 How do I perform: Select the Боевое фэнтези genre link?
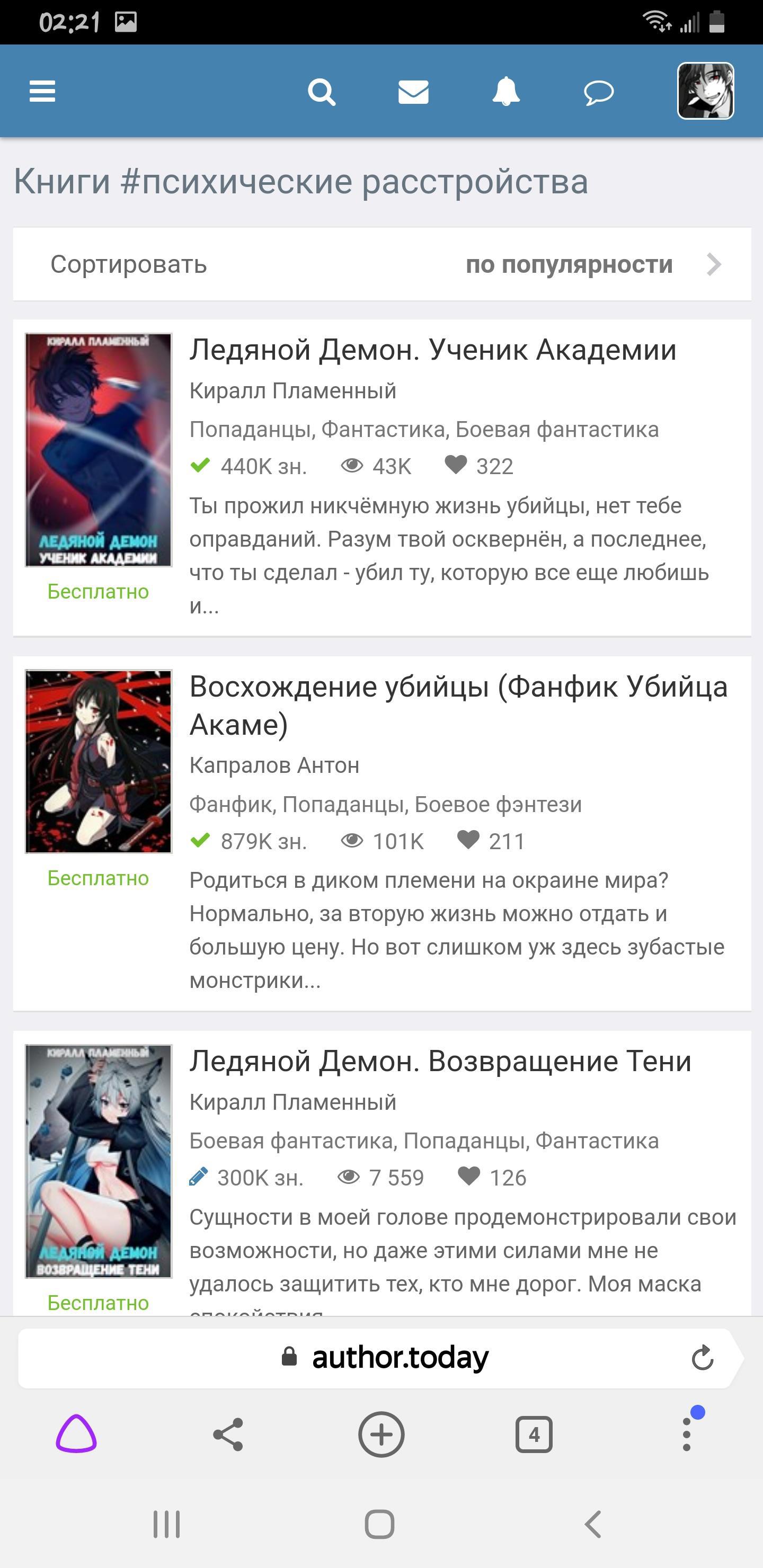coord(498,805)
